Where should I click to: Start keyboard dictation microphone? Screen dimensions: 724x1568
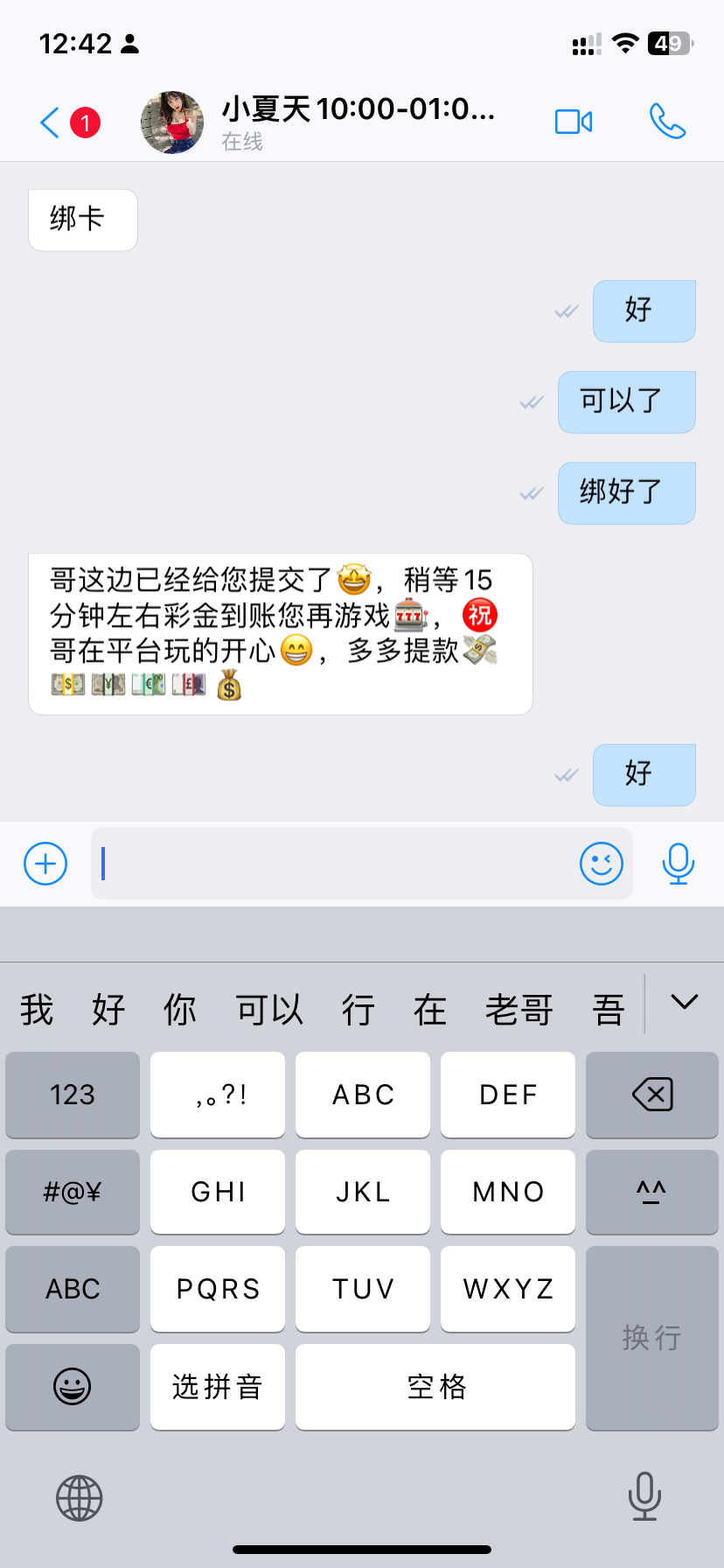[644, 1496]
